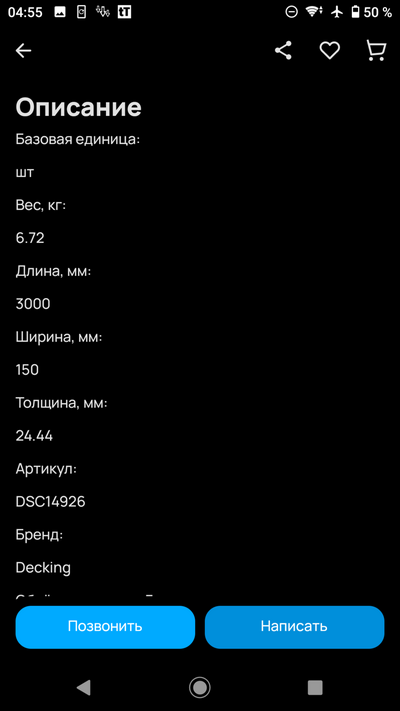Viewport: 400px width, 711px height.
Task: Add product to favorites with heart
Action: pos(330,50)
